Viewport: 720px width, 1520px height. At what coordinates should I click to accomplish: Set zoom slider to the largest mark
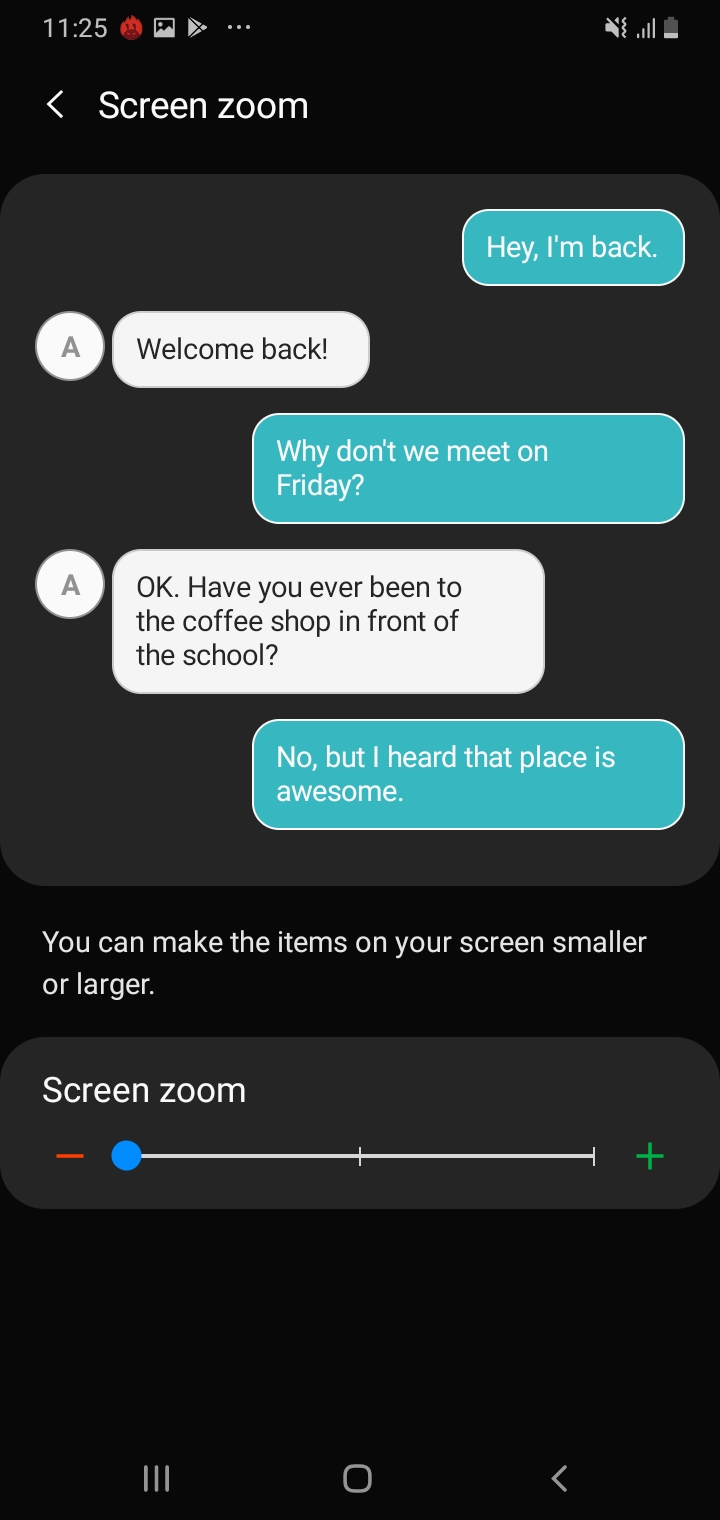click(593, 1157)
